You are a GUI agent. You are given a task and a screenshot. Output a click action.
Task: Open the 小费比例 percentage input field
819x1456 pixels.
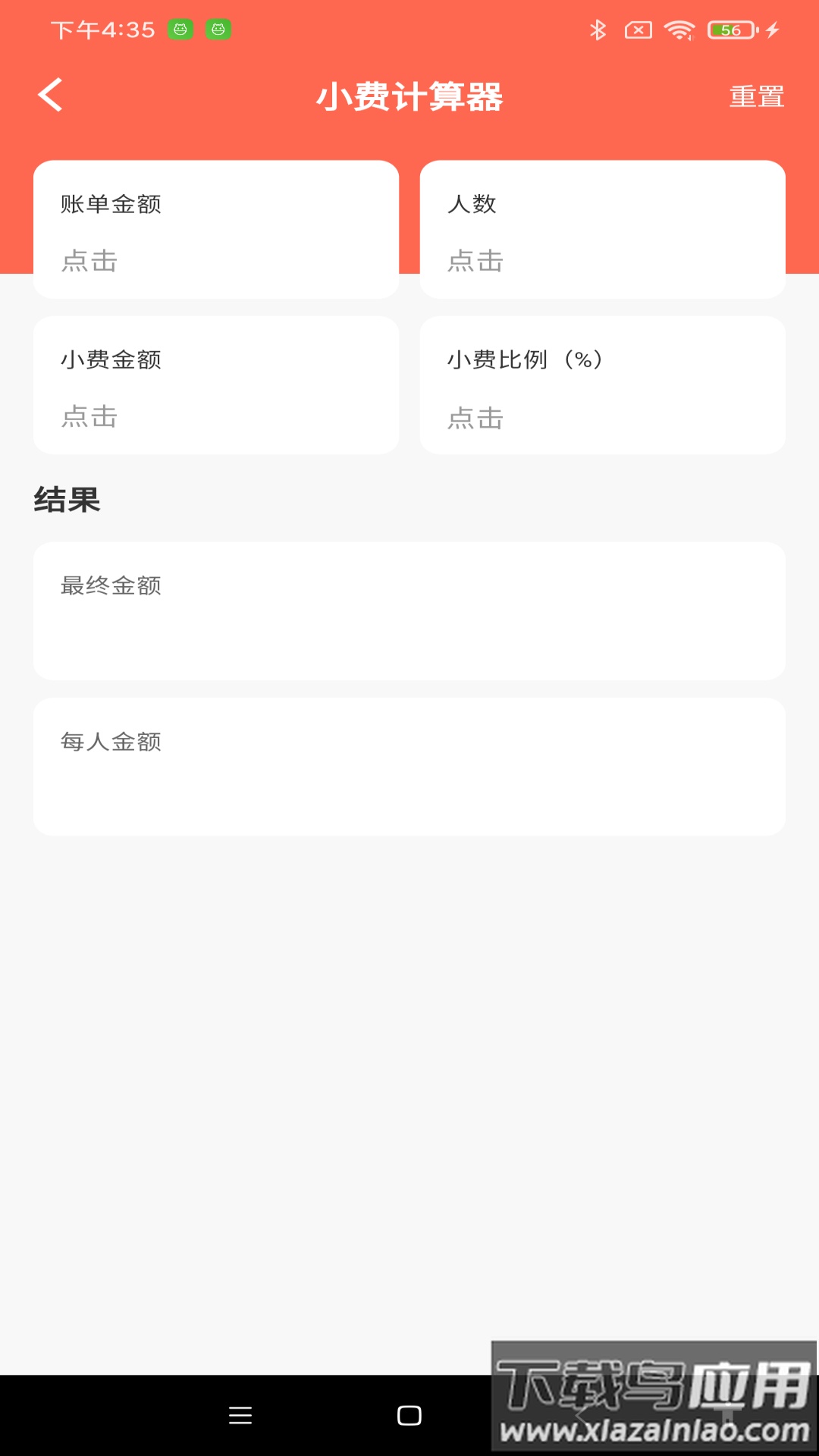click(603, 384)
